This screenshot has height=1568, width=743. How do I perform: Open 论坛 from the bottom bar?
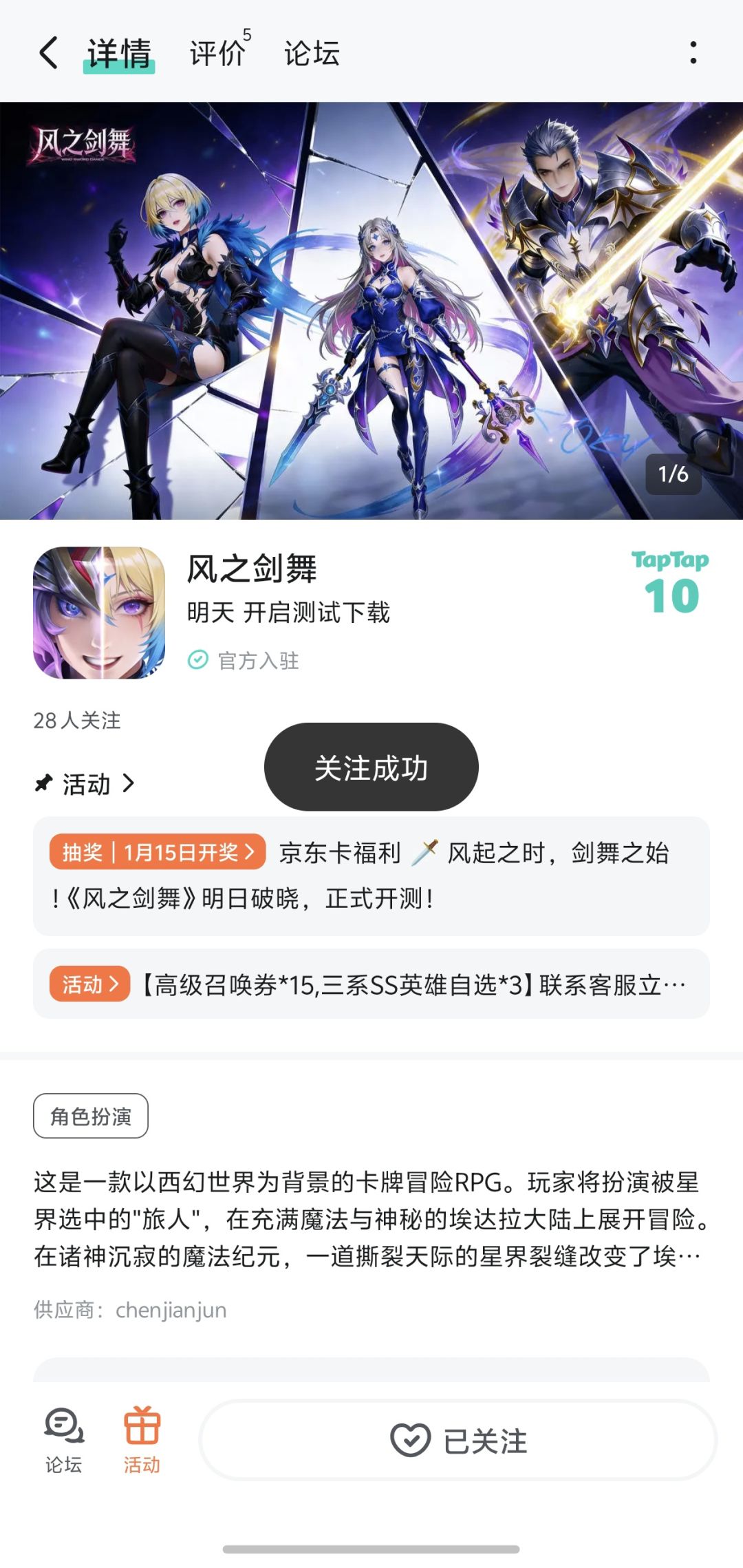point(63,1441)
